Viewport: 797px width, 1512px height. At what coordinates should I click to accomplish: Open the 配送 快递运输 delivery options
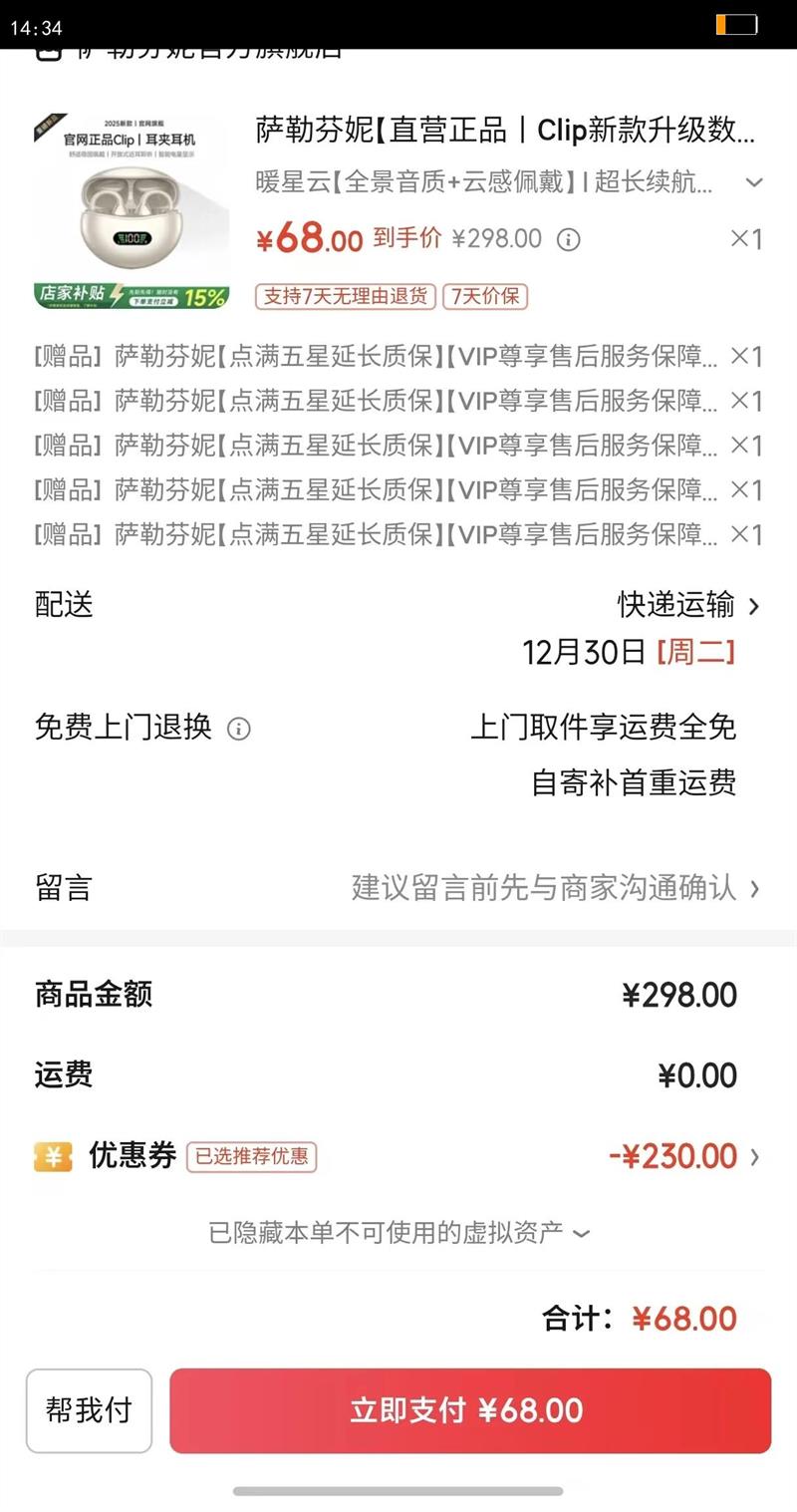(687, 605)
